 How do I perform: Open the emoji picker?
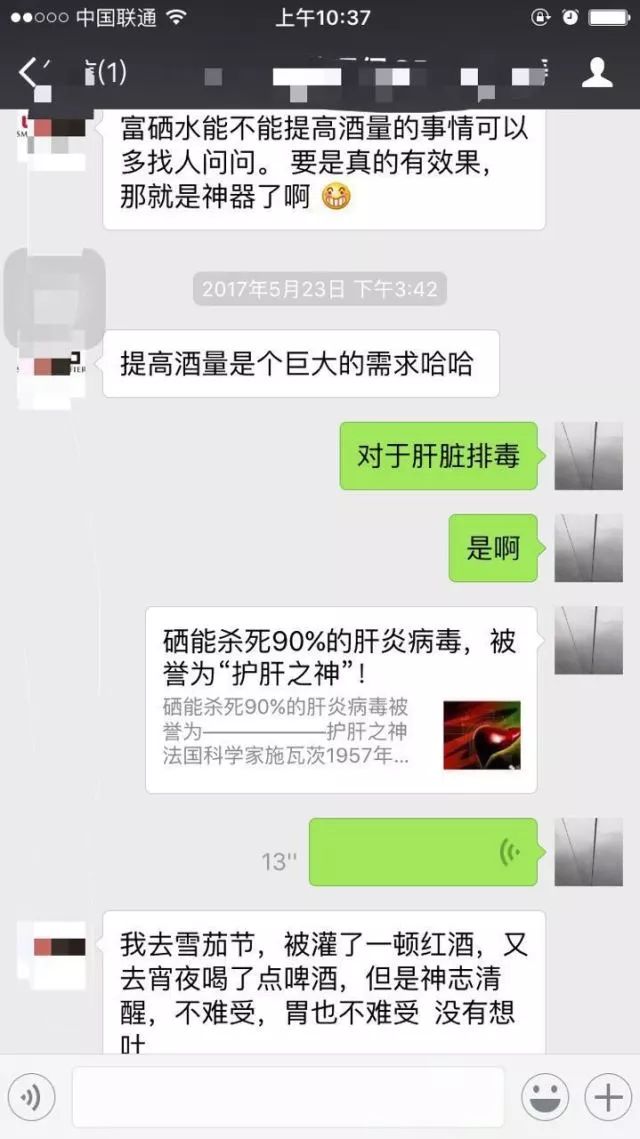pyautogui.click(x=545, y=1098)
